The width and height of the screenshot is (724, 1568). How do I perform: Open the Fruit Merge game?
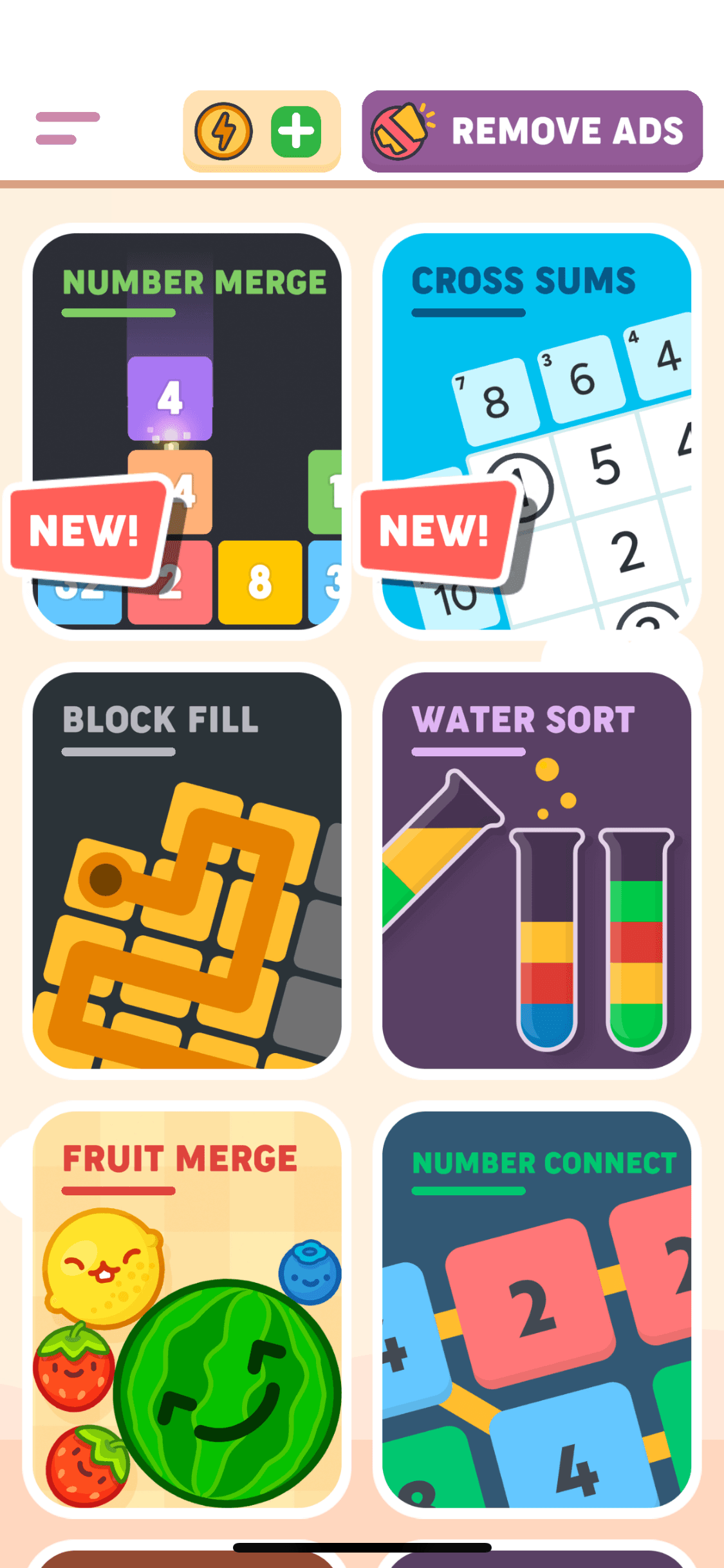pos(187,1309)
